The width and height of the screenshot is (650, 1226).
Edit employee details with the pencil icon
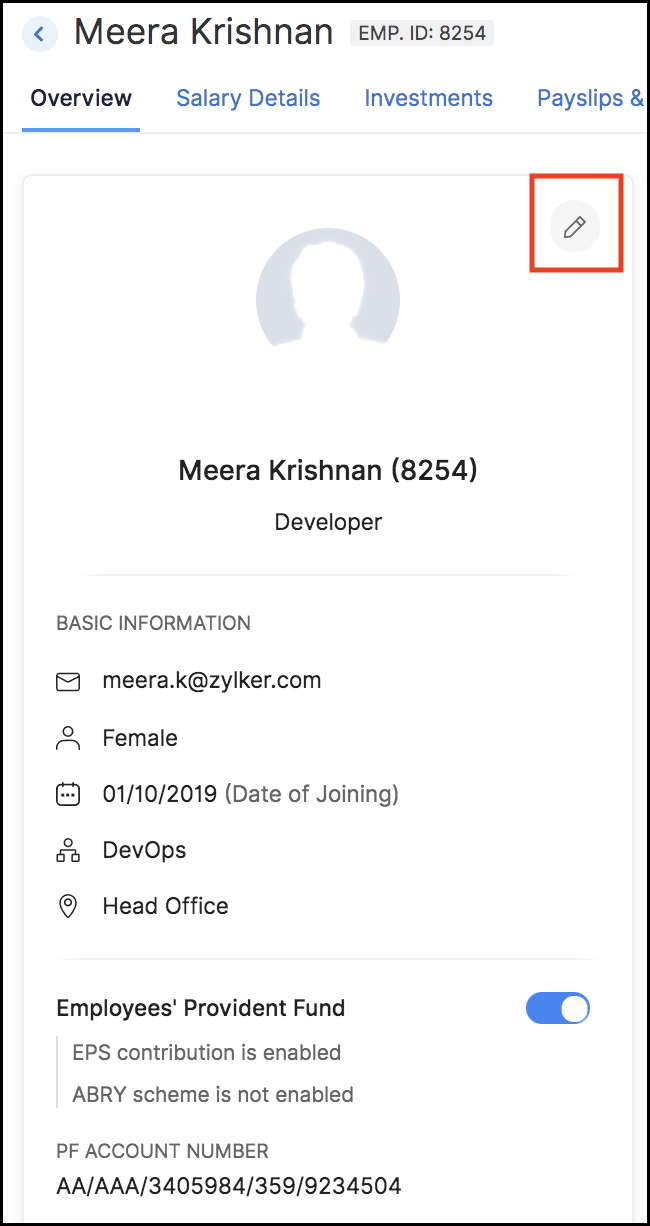[x=574, y=227]
